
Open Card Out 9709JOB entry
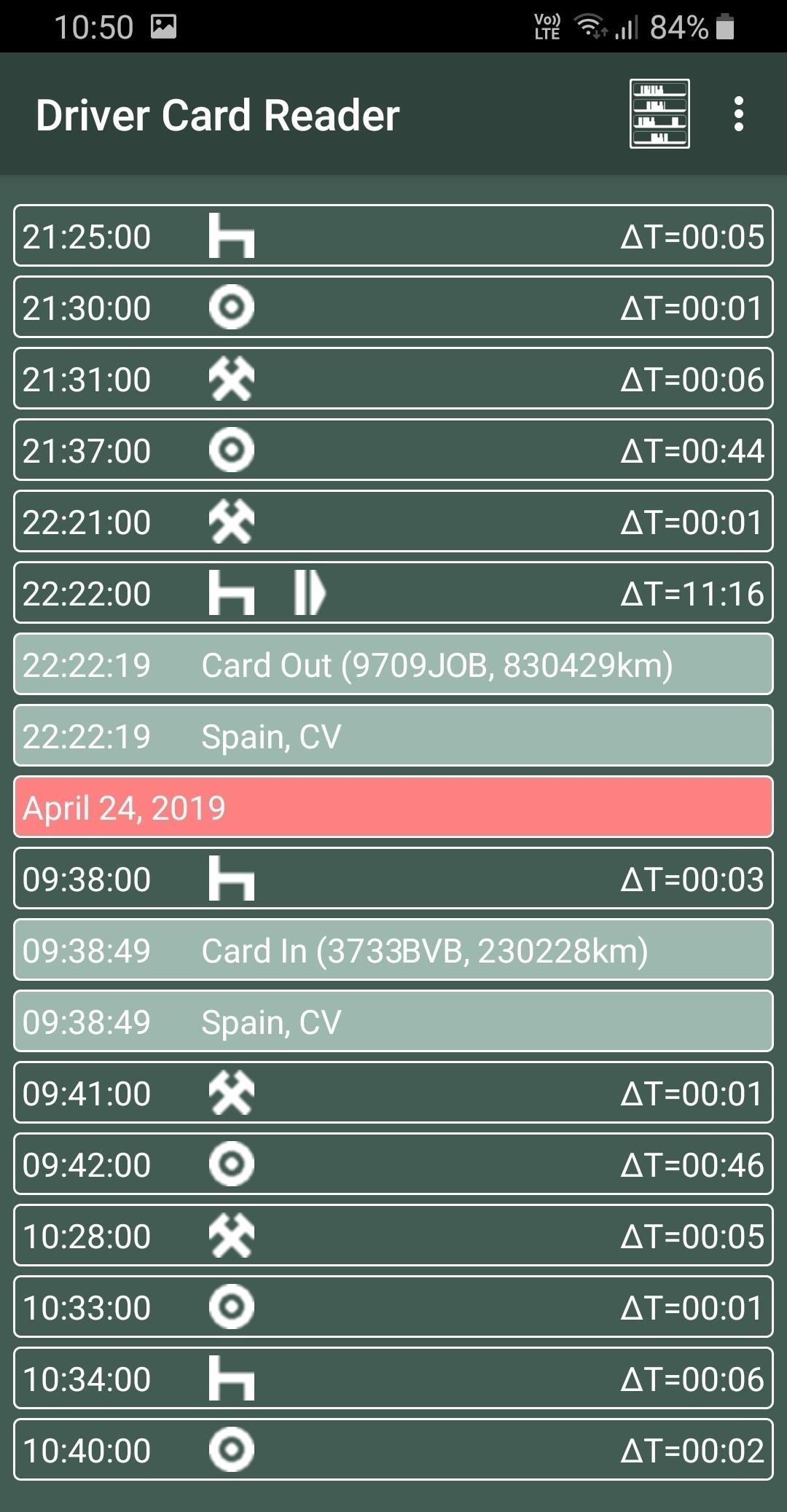click(x=393, y=664)
